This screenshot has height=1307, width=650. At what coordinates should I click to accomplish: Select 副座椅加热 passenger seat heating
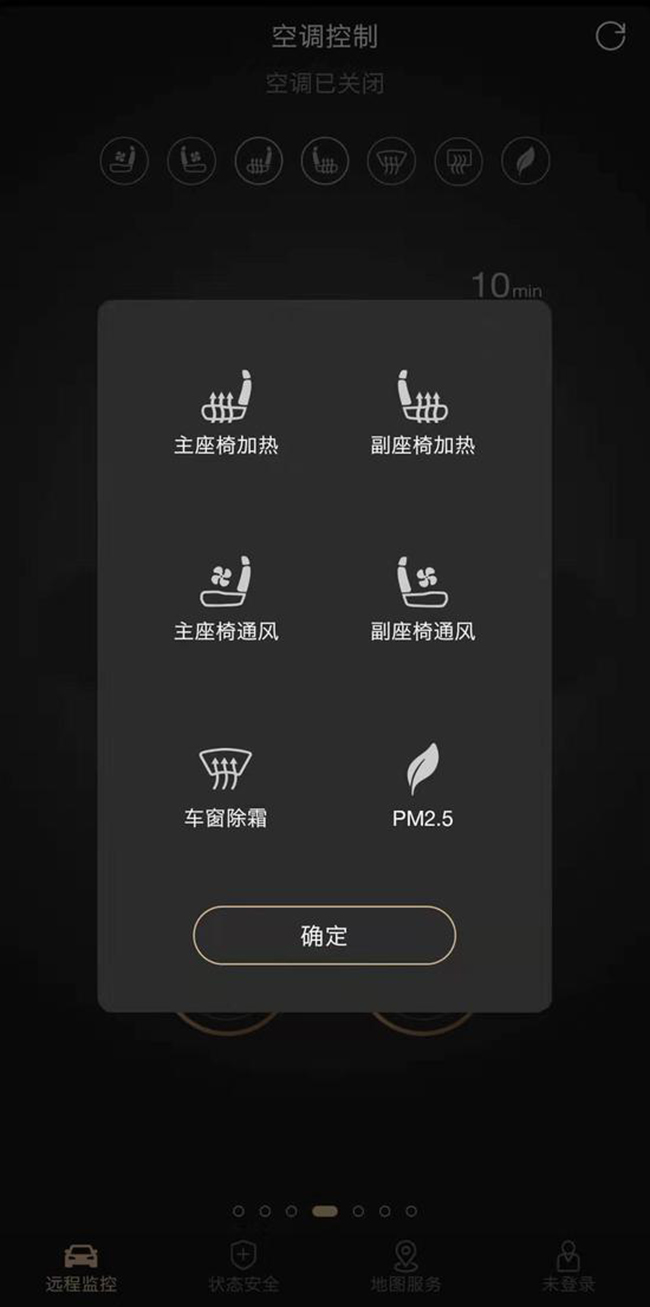pyautogui.click(x=422, y=412)
